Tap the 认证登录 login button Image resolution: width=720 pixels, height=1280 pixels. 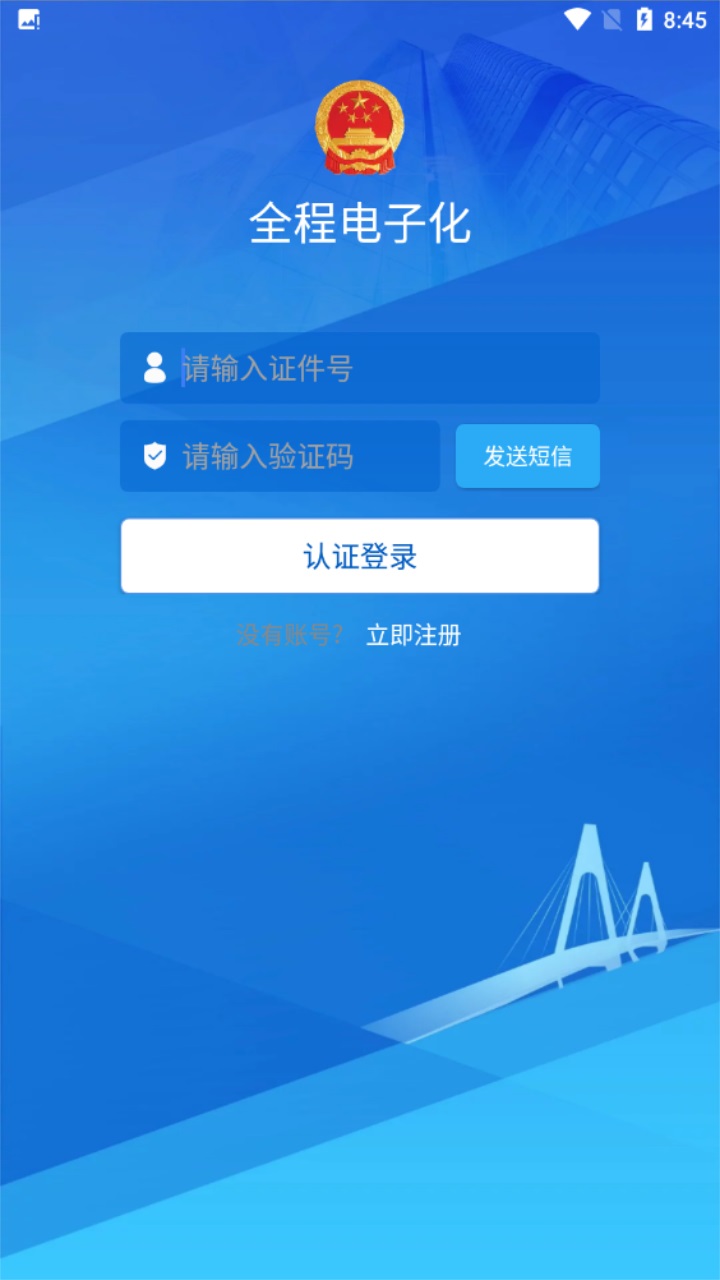coord(360,556)
